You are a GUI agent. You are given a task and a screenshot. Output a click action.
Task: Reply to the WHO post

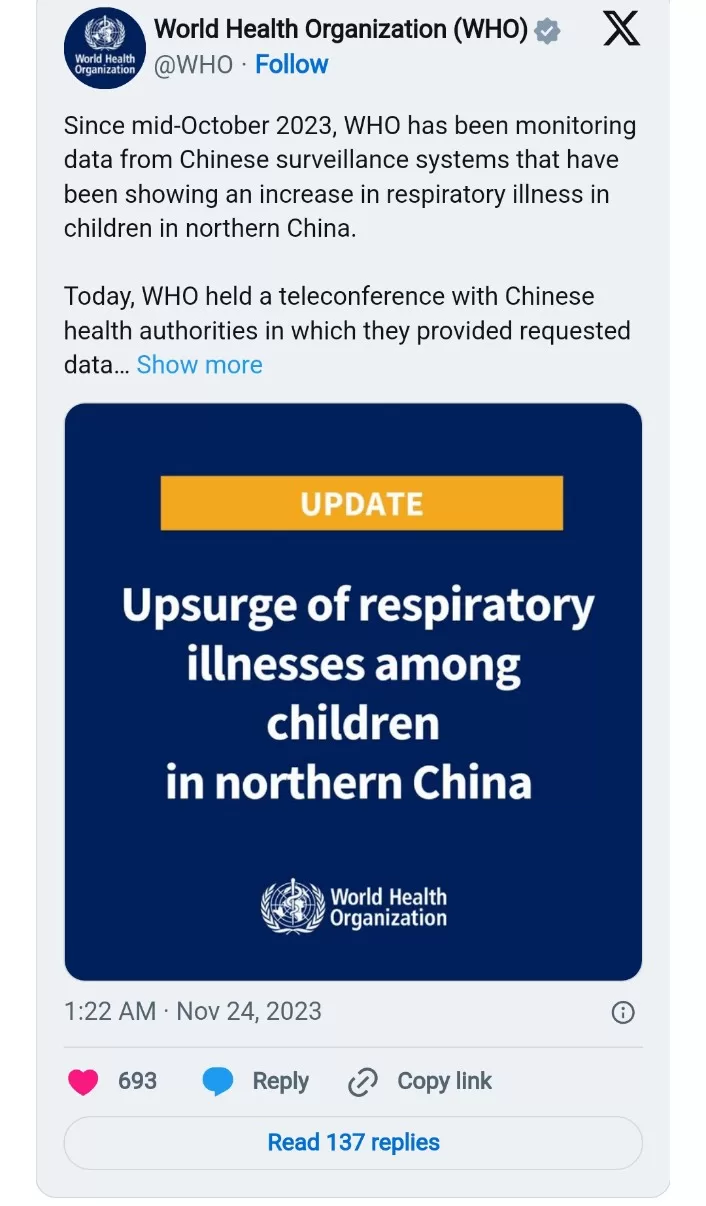(256, 1081)
